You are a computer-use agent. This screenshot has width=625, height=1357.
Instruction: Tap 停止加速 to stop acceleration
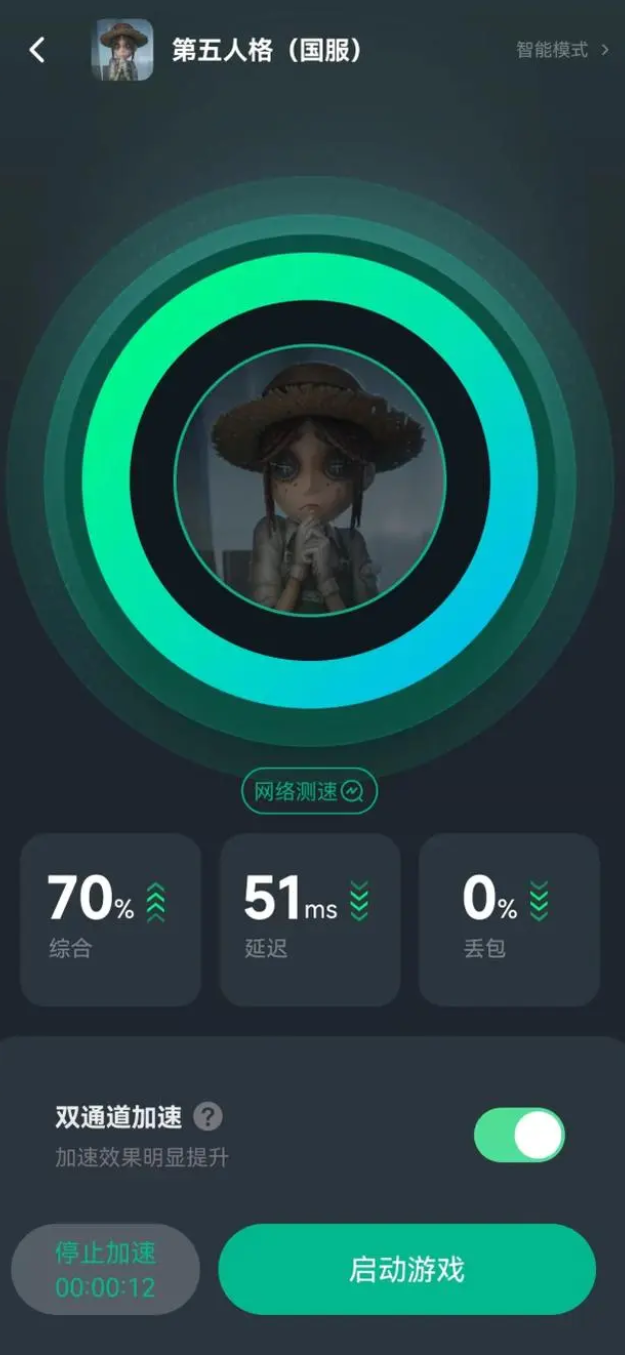(106, 1270)
